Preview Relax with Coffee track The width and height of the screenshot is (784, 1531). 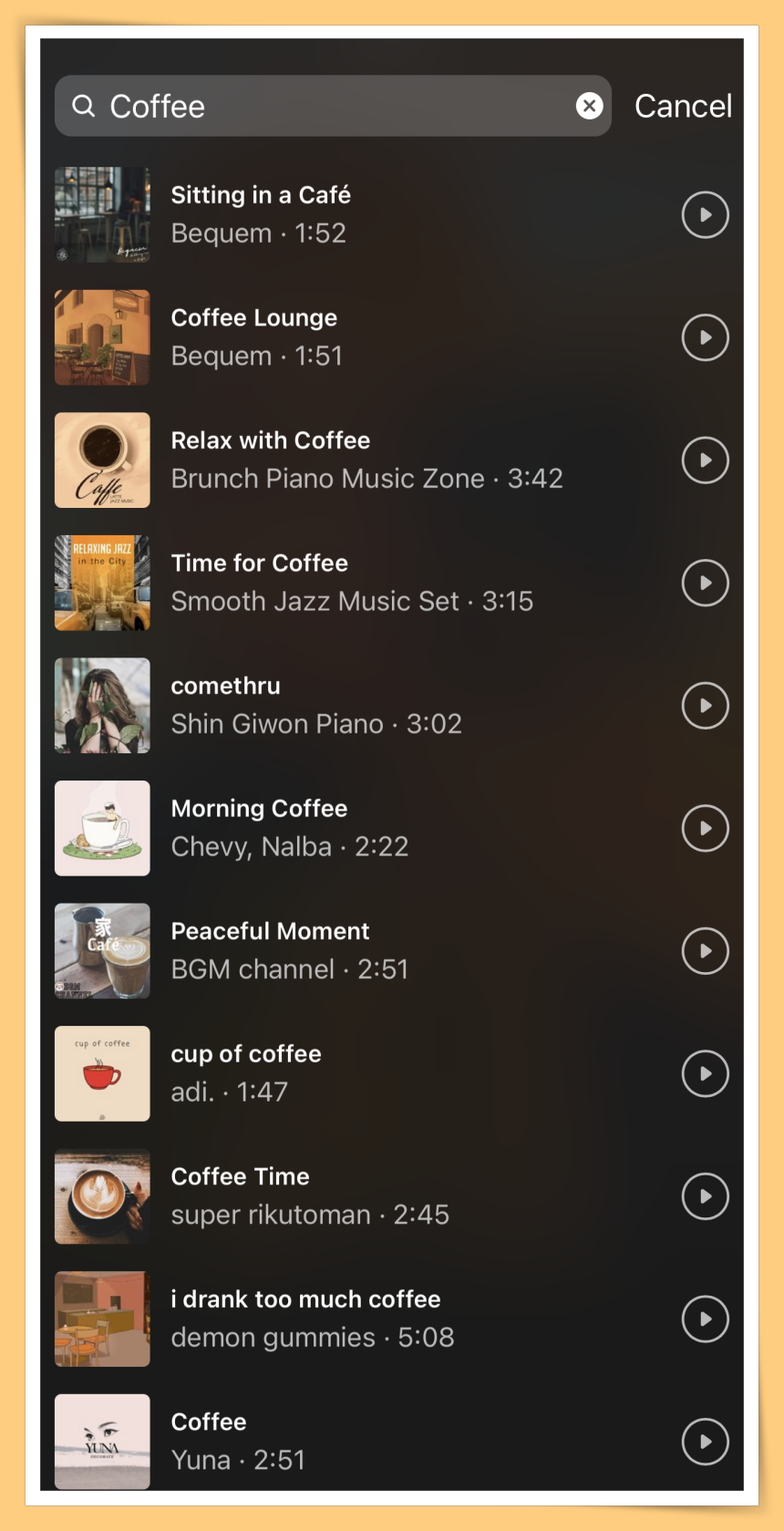(705, 460)
